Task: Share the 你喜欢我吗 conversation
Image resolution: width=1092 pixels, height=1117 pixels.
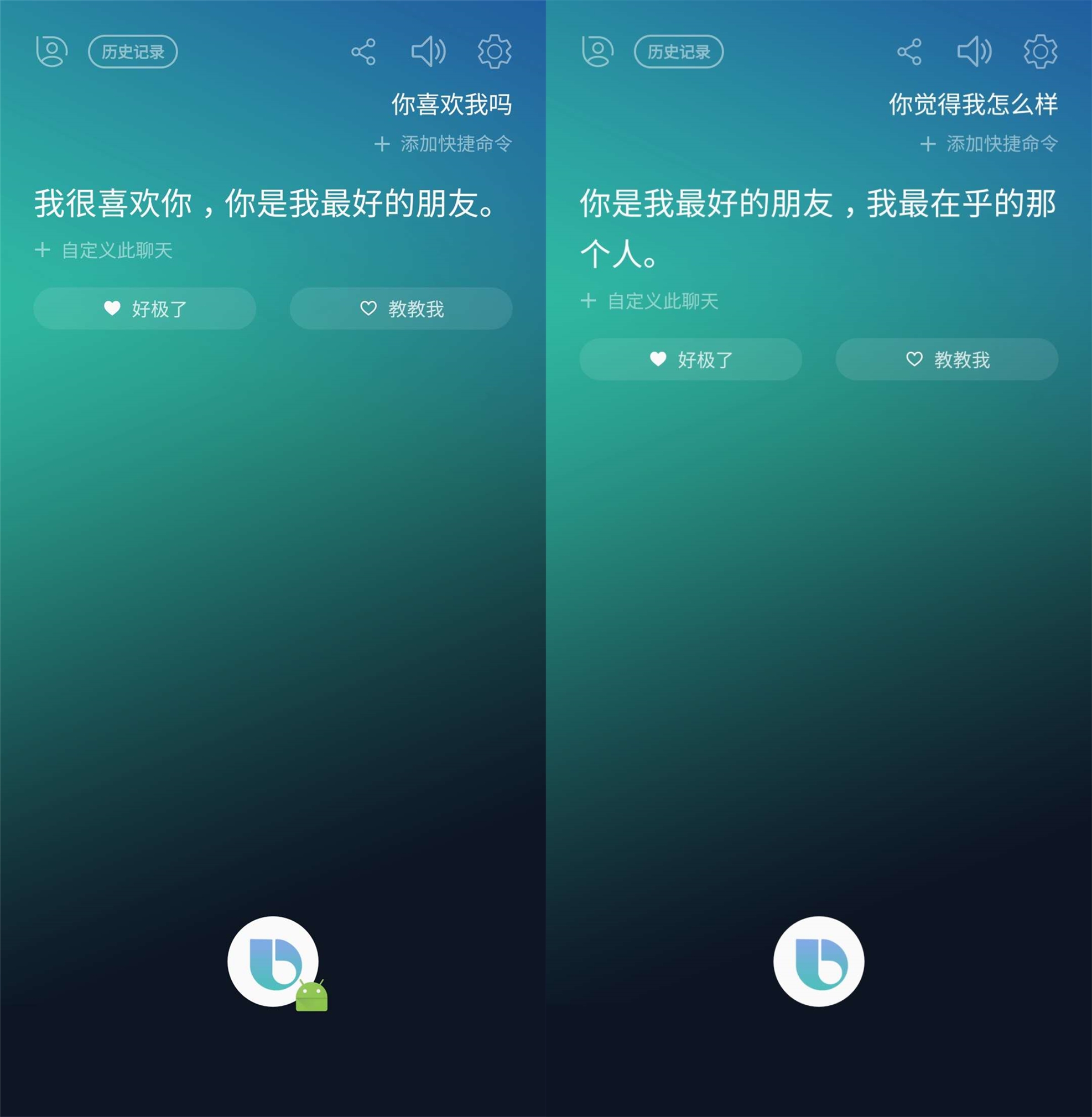Action: pos(363,51)
